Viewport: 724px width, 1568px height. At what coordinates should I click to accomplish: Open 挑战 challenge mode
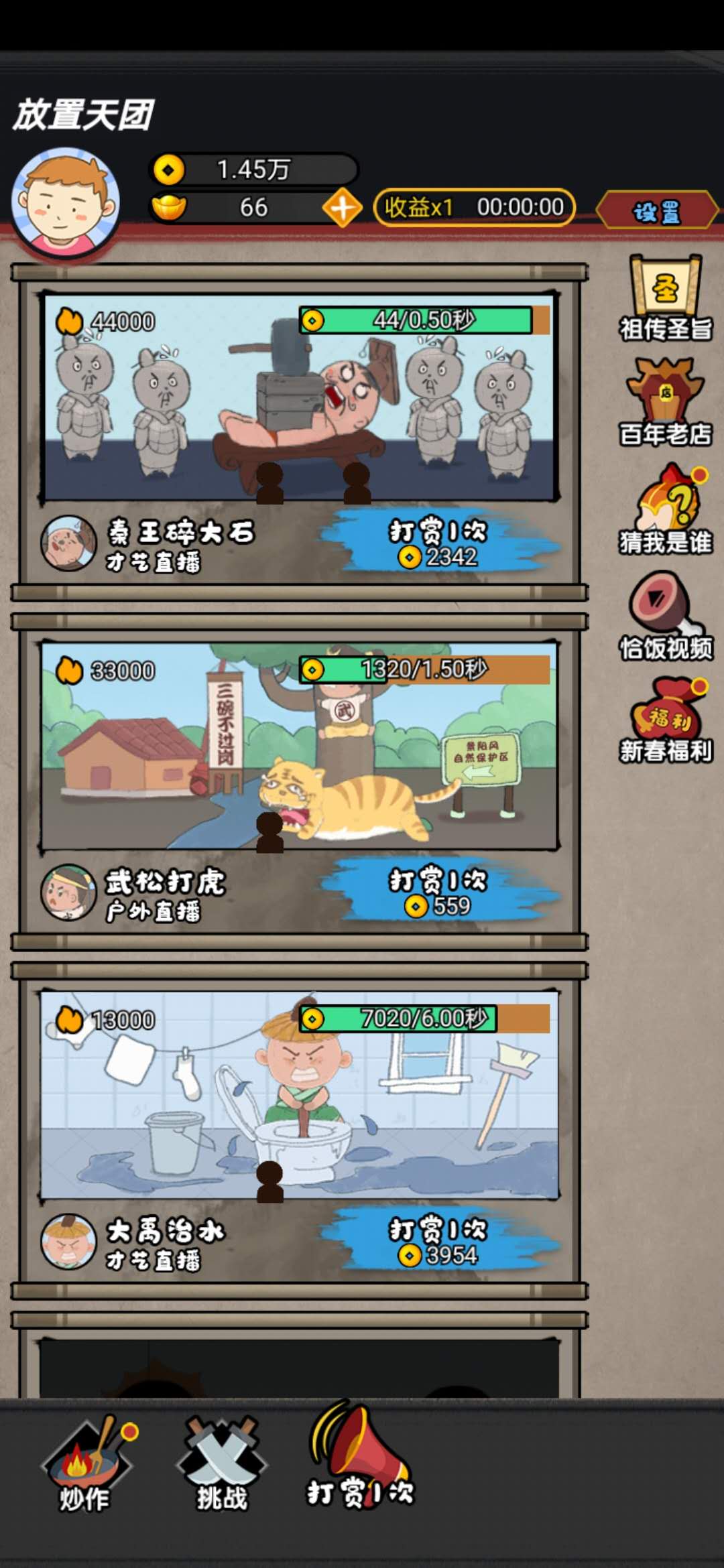pos(221,1466)
